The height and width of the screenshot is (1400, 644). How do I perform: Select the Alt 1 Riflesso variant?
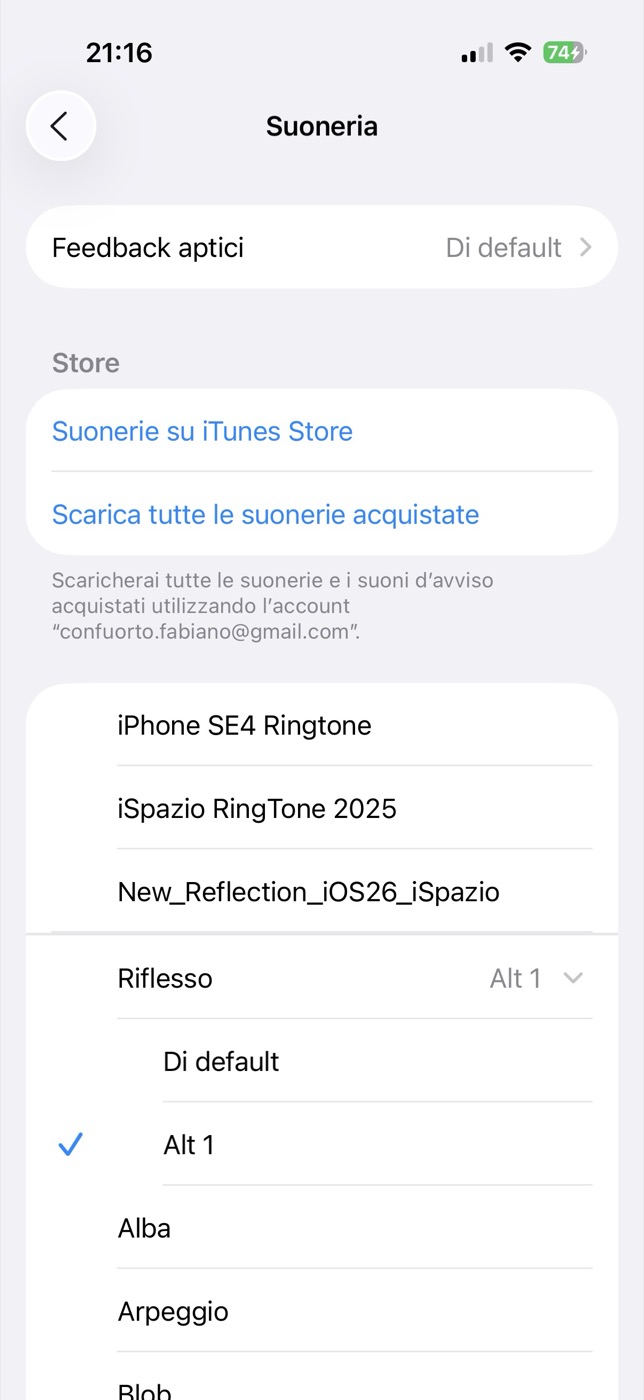tap(321, 1144)
